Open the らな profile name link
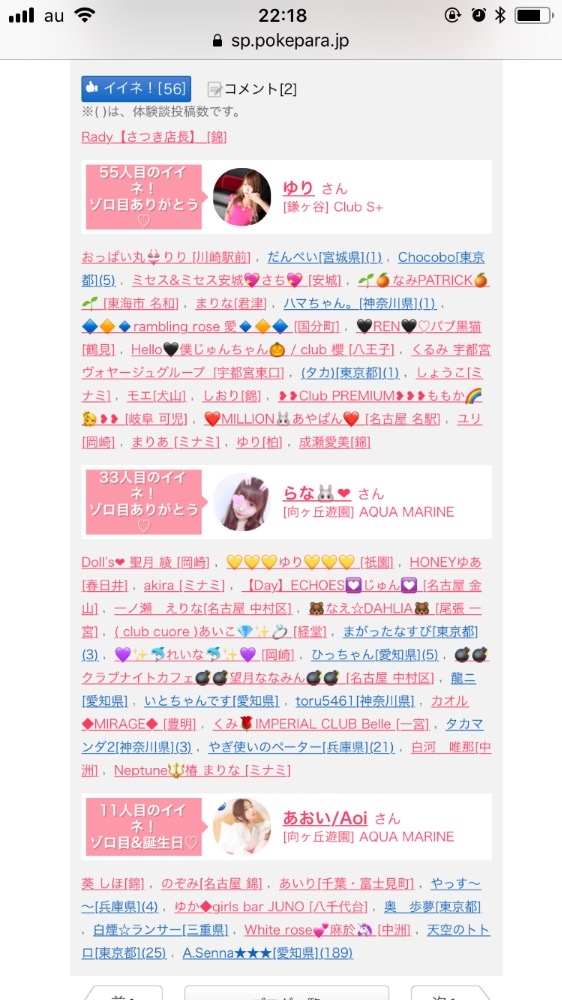 (x=317, y=493)
